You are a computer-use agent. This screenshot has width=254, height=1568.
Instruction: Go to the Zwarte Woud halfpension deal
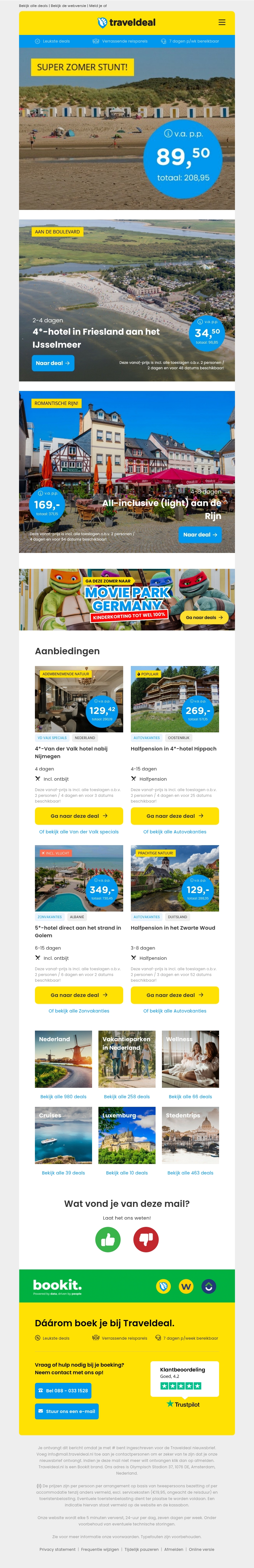(x=175, y=995)
